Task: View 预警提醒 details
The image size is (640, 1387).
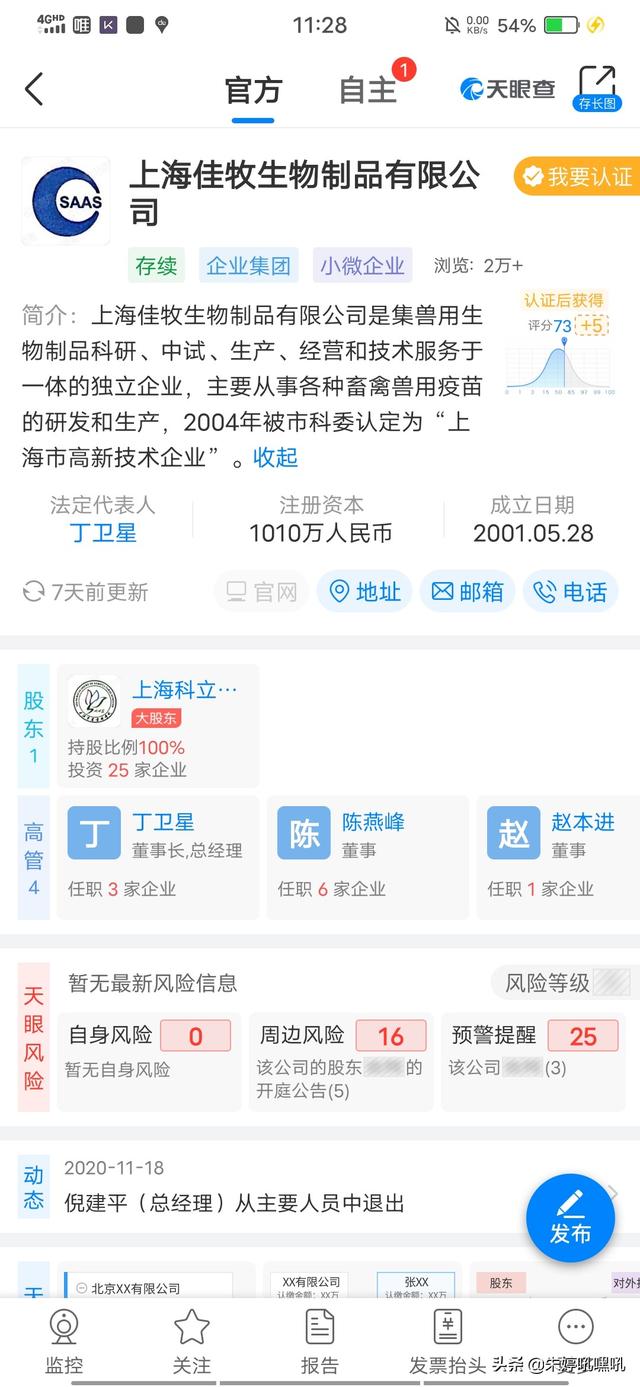Action: (x=535, y=1060)
